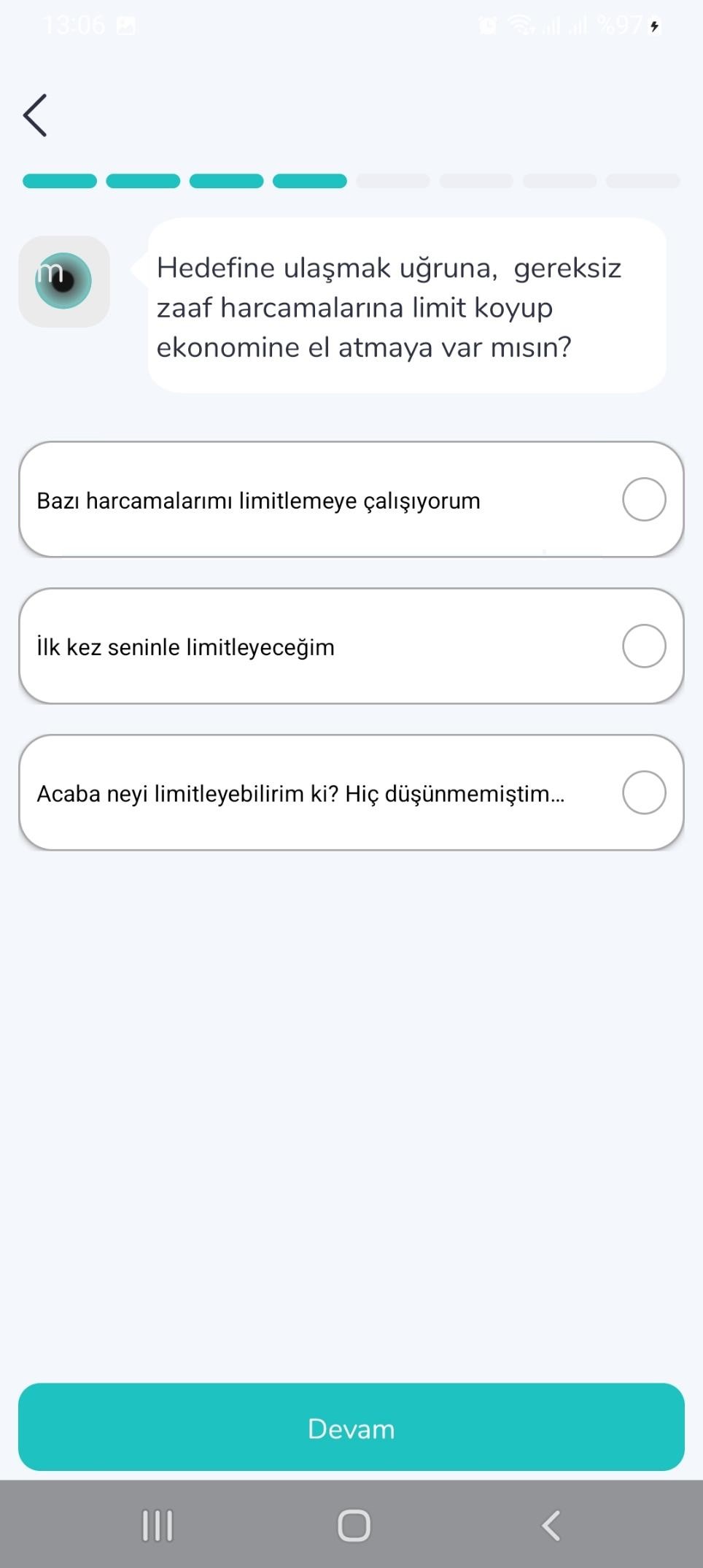Viewport: 703px width, 1568px height.
Task: Go to home screen via the navigation bar
Action: [x=354, y=1526]
